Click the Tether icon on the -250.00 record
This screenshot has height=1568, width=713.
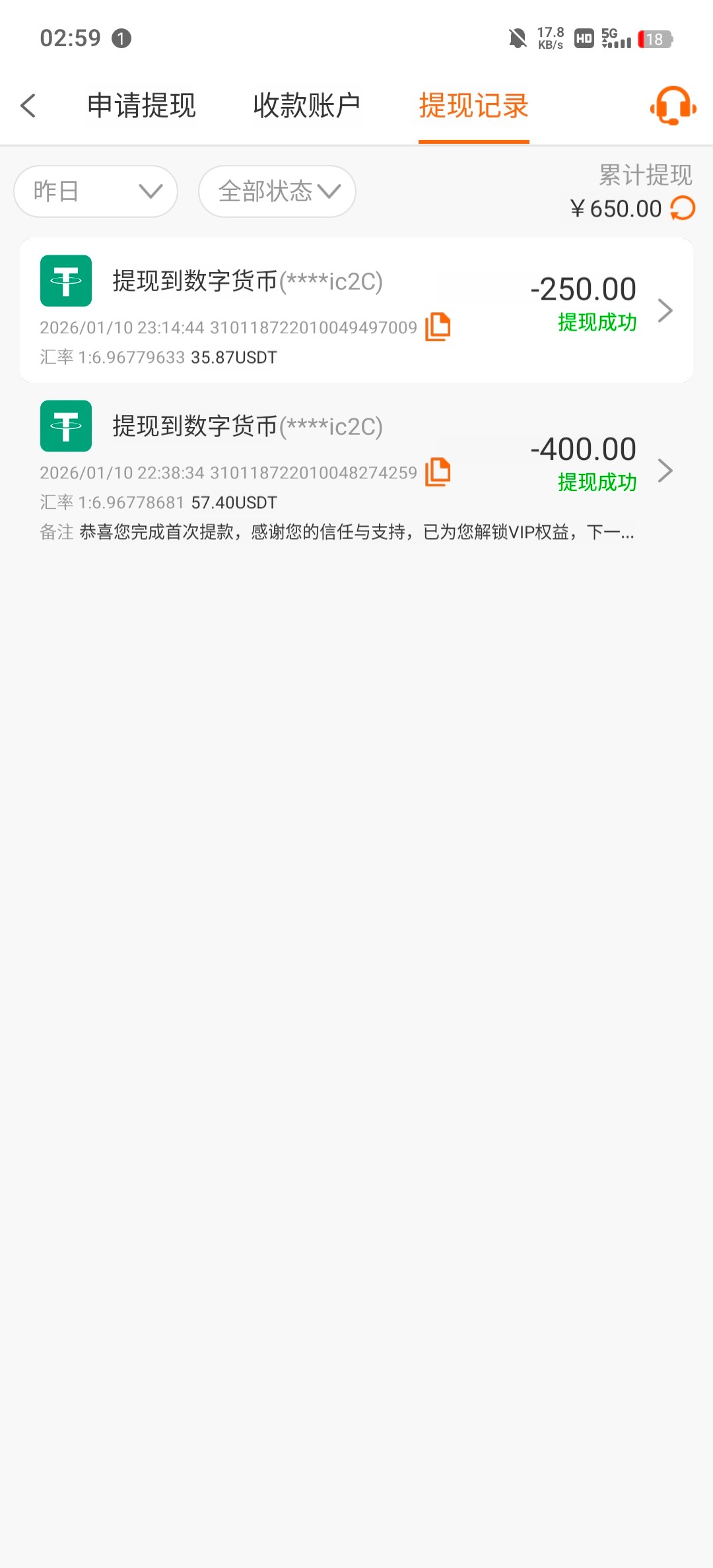(x=66, y=280)
